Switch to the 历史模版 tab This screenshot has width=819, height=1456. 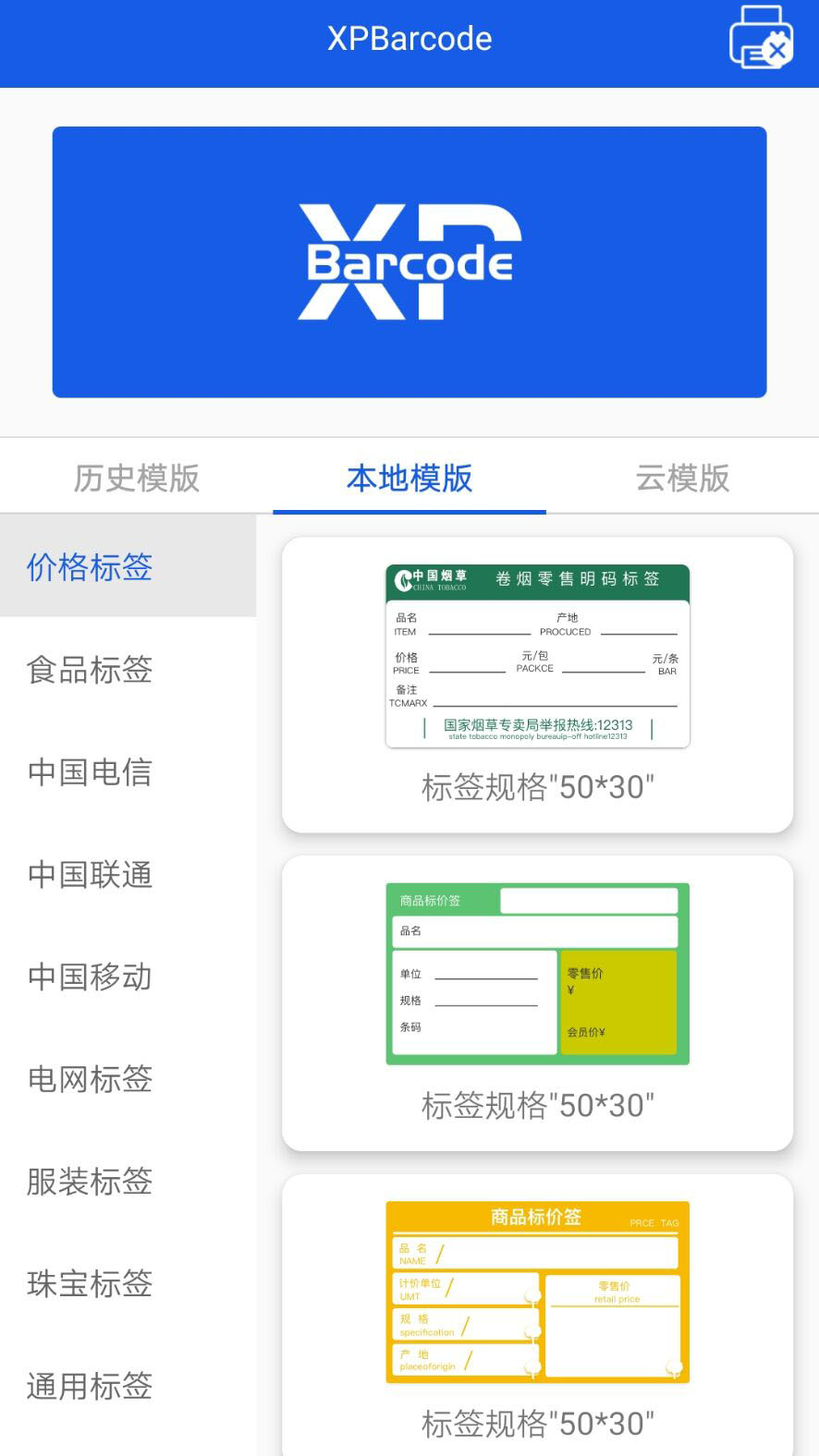(137, 478)
